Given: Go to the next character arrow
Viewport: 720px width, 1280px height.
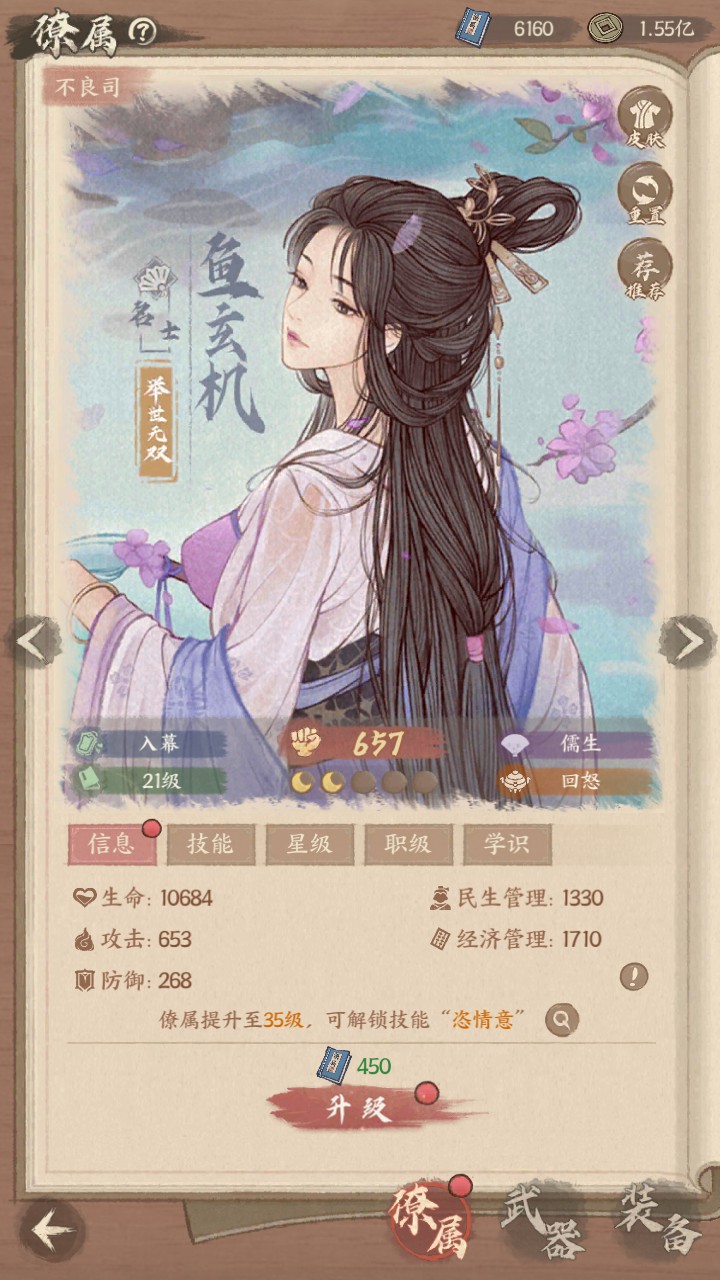Looking at the screenshot, I should click(688, 642).
